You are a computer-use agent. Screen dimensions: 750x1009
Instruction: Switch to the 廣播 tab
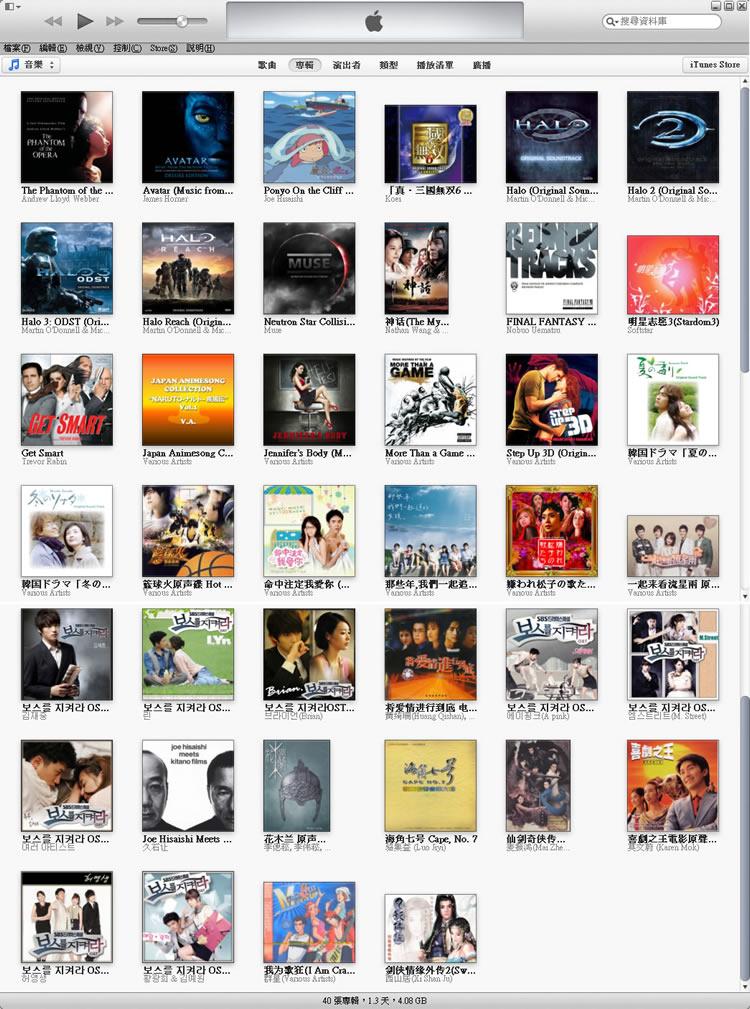coord(481,65)
